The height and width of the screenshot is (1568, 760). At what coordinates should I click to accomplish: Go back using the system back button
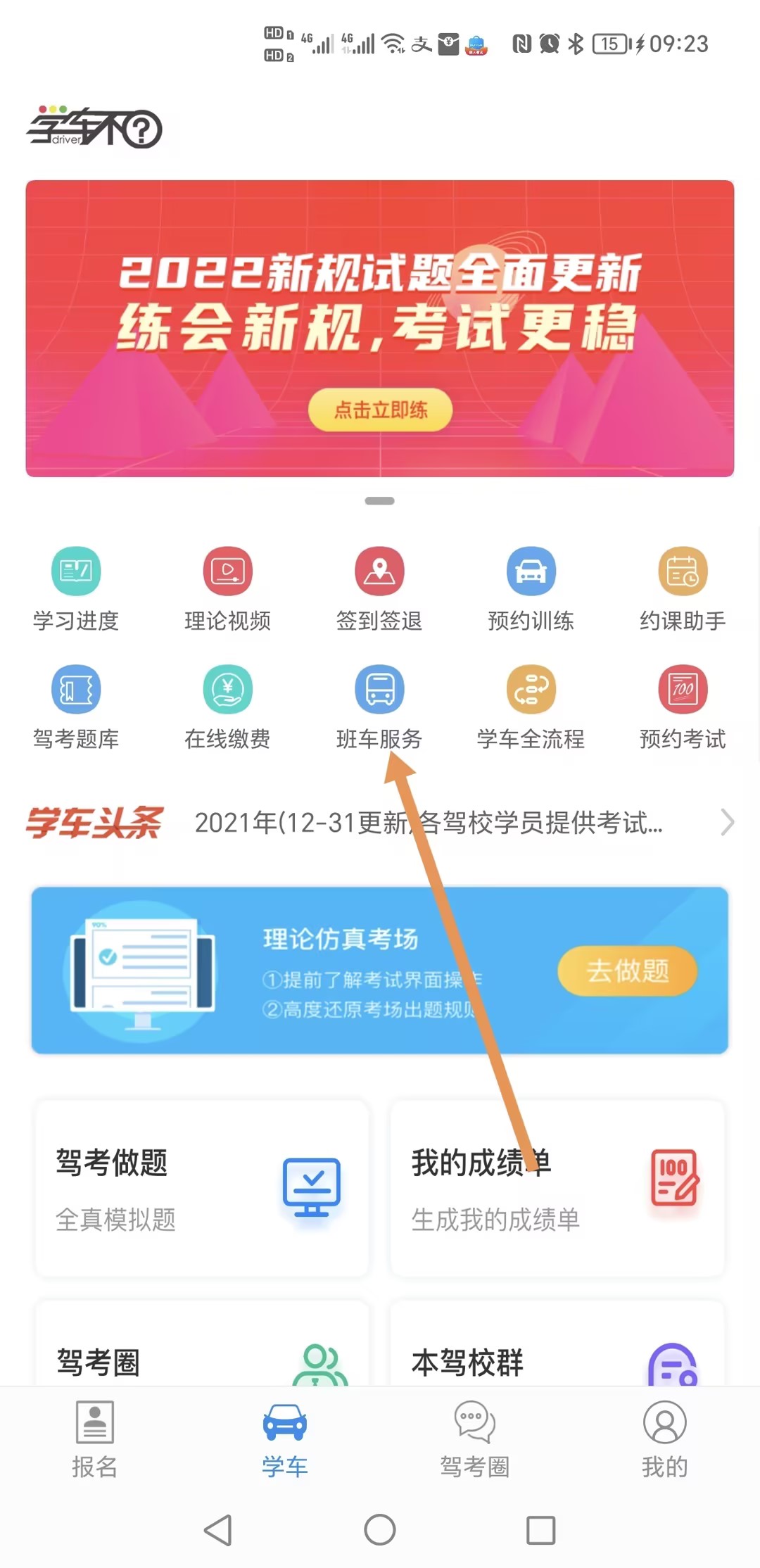[218, 1530]
